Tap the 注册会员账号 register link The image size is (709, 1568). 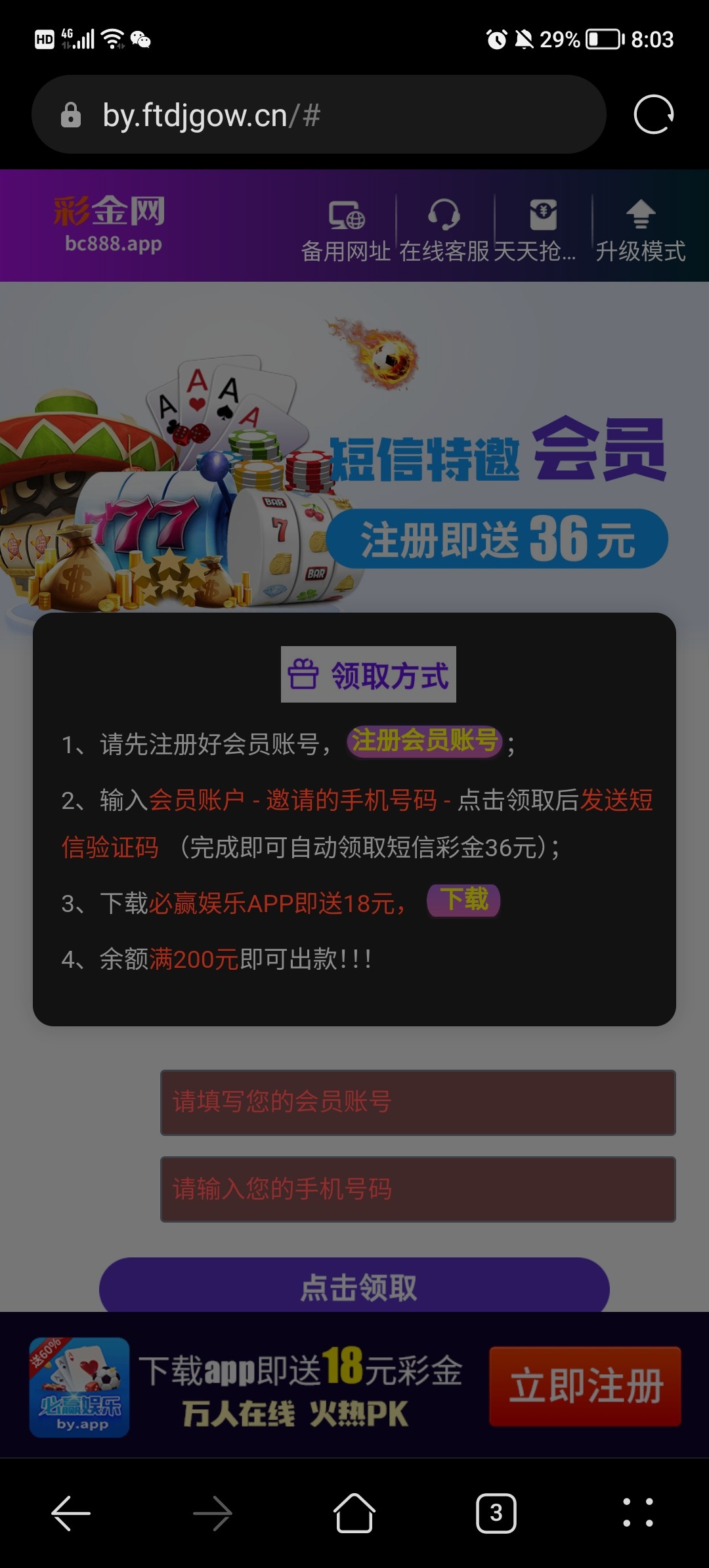[424, 741]
